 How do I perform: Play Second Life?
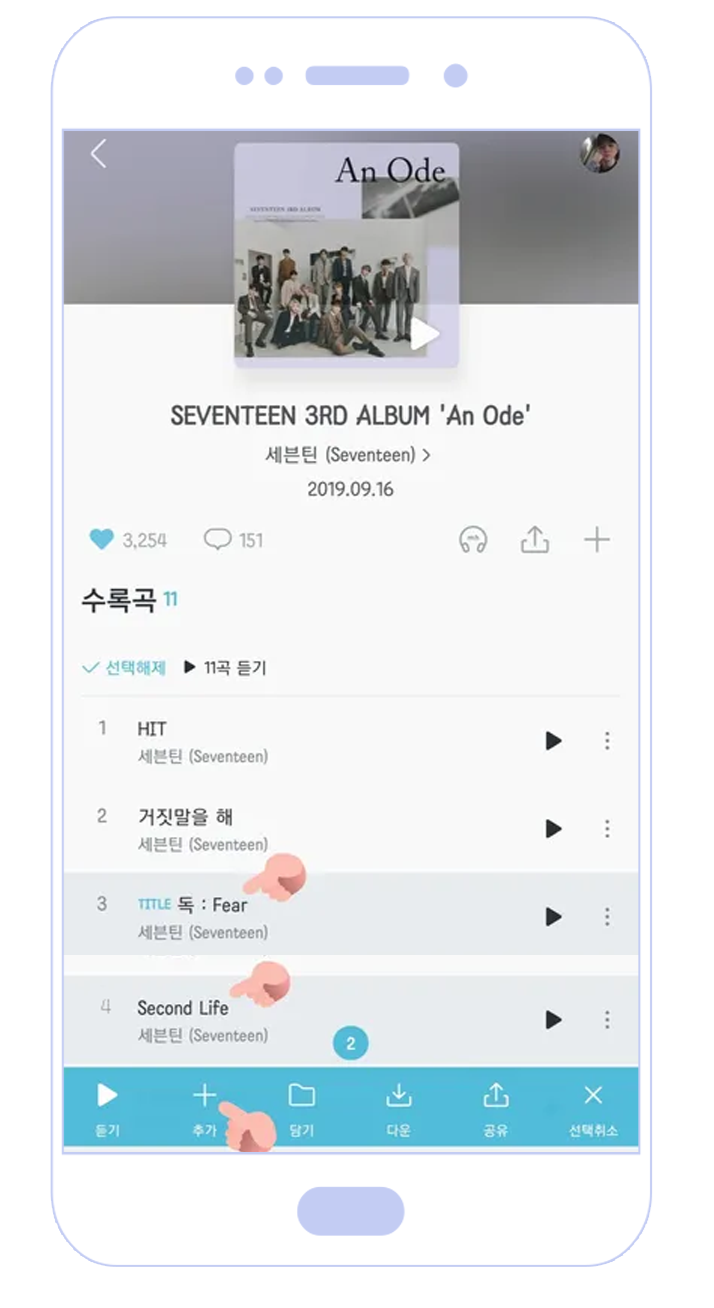553,1020
